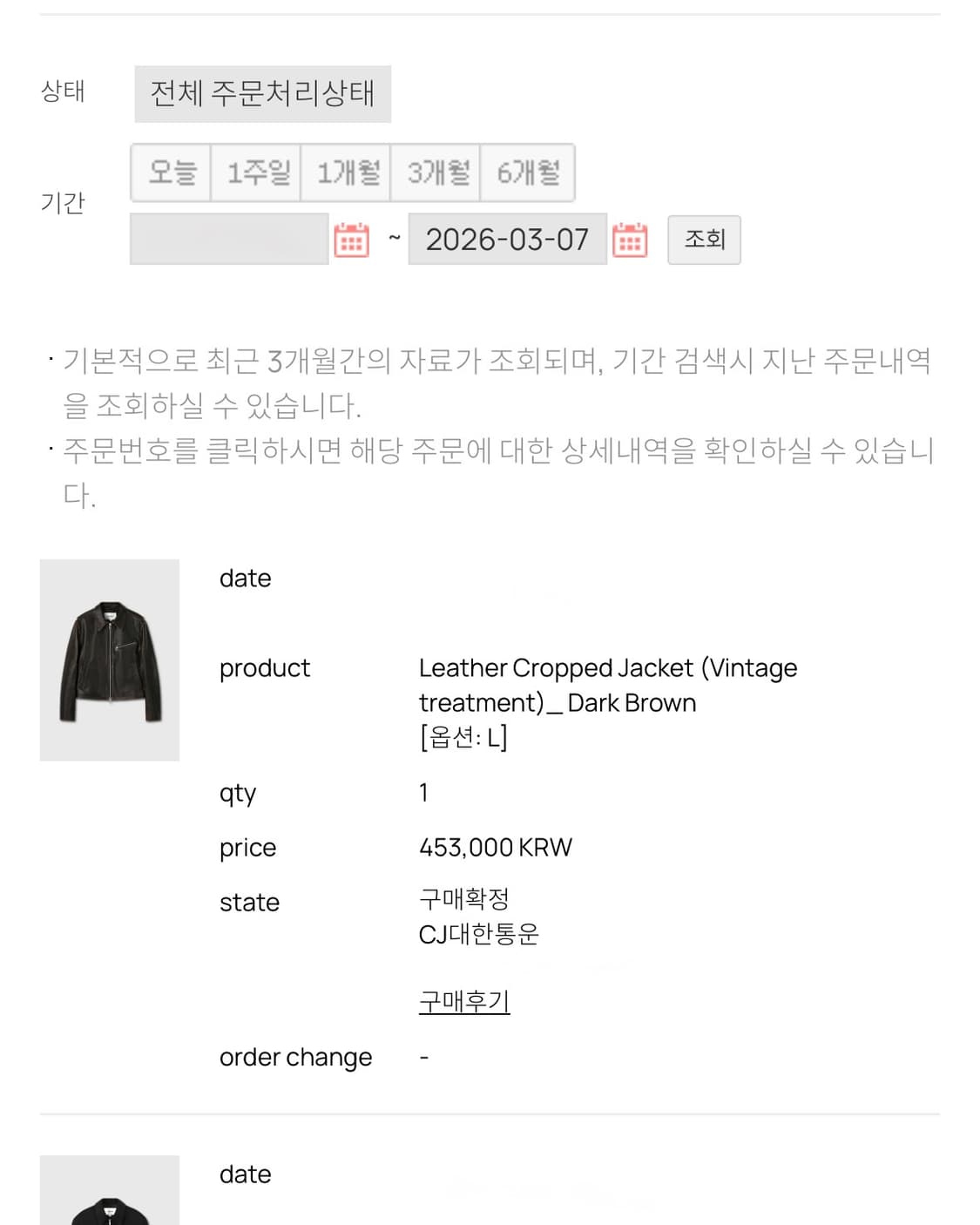Click the 453,000 KRW price text
980x1225 pixels.
click(496, 846)
